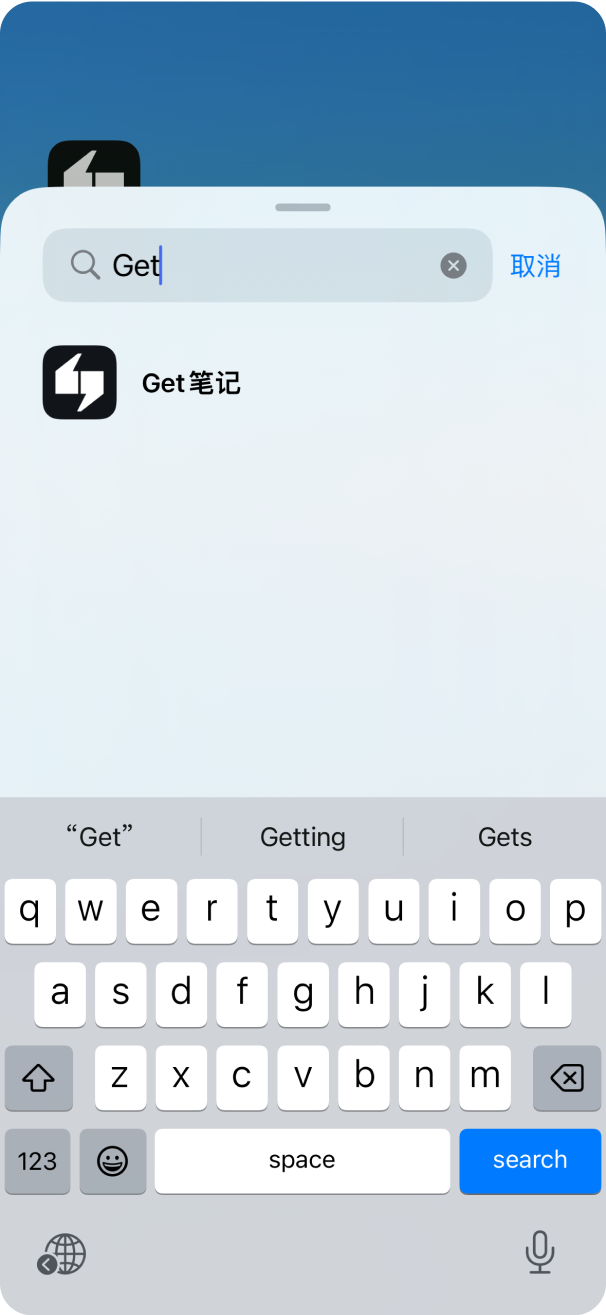Start dictation with the microphone icon
The width and height of the screenshot is (606, 1315).
coord(539,1251)
